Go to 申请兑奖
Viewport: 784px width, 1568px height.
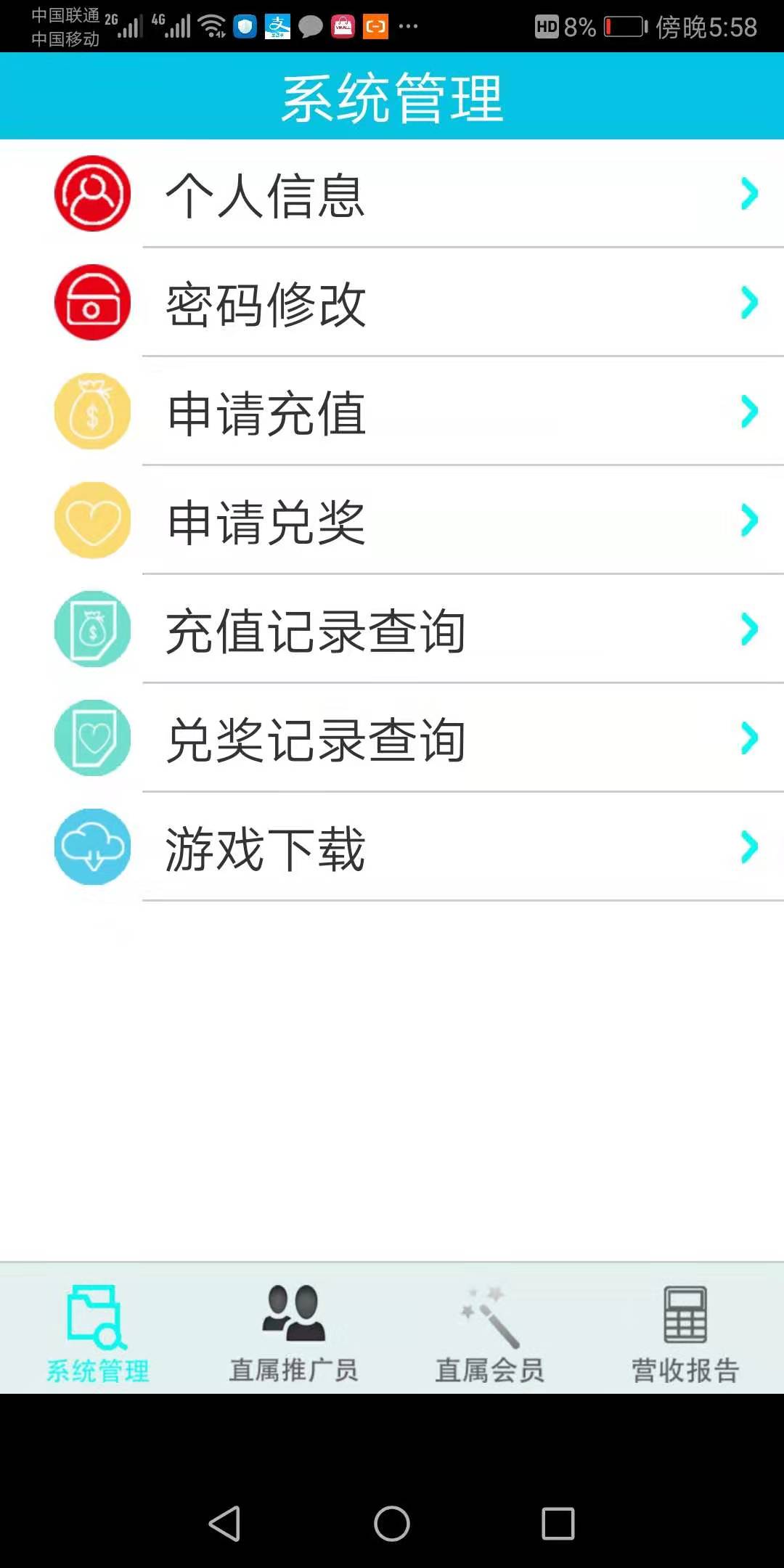coord(392,520)
